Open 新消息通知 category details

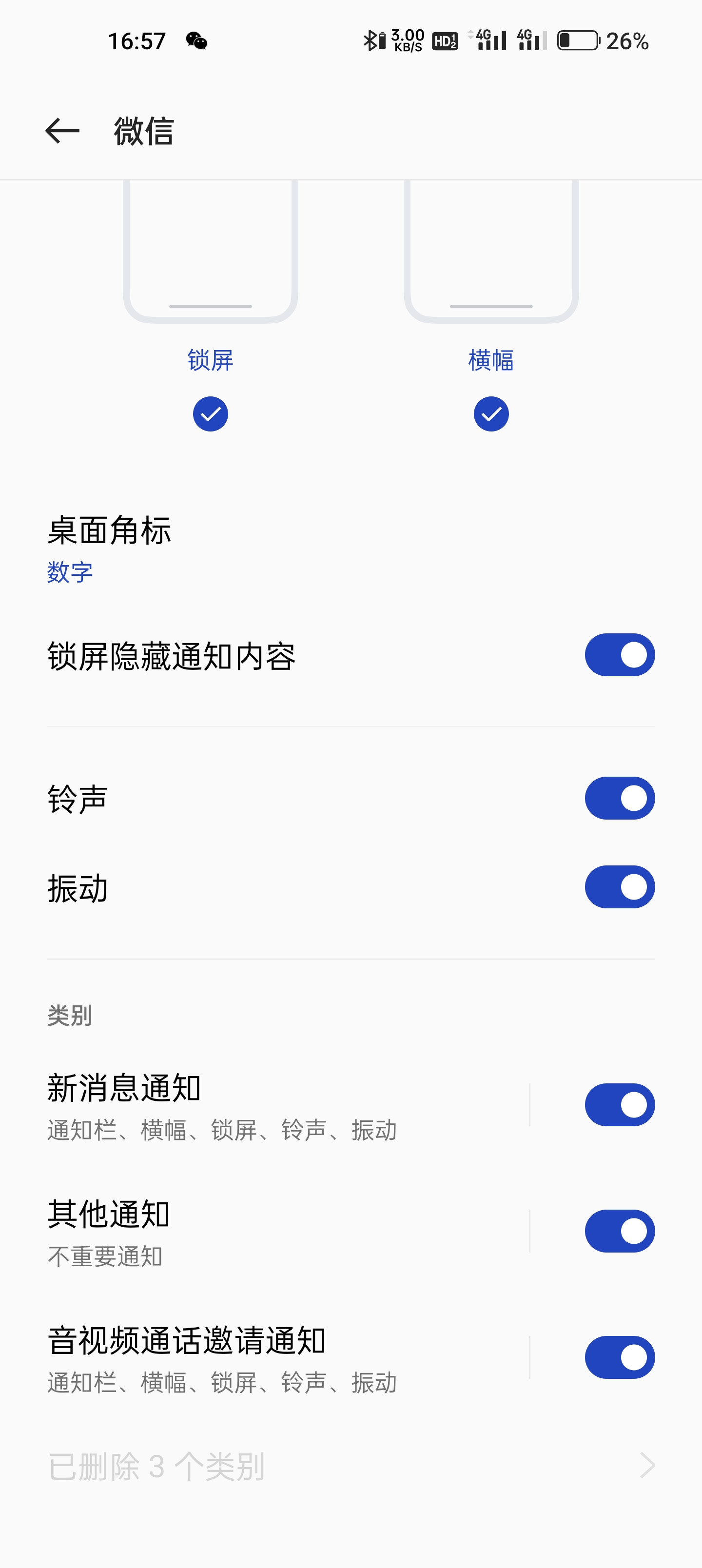[x=244, y=1105]
